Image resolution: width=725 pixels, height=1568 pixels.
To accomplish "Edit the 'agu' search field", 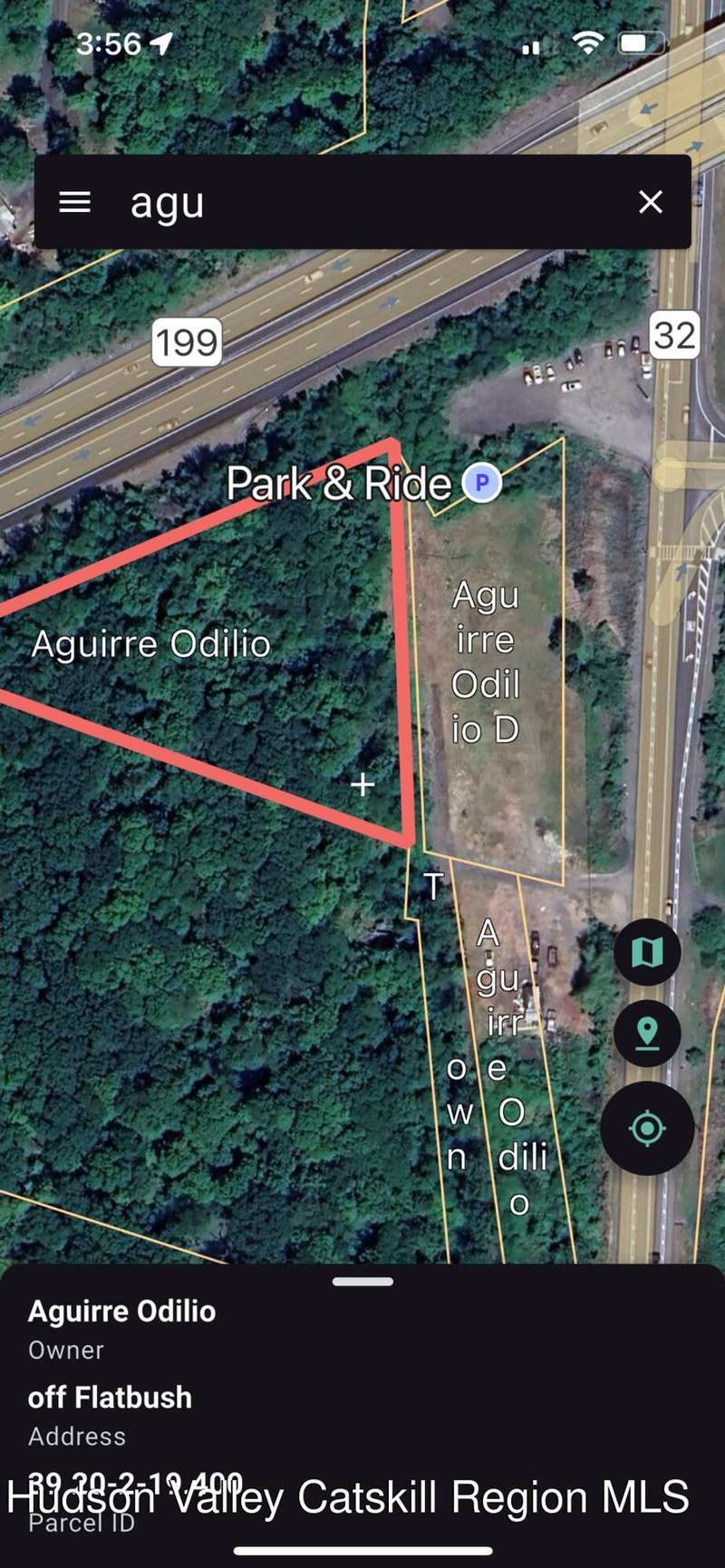I will 362,202.
